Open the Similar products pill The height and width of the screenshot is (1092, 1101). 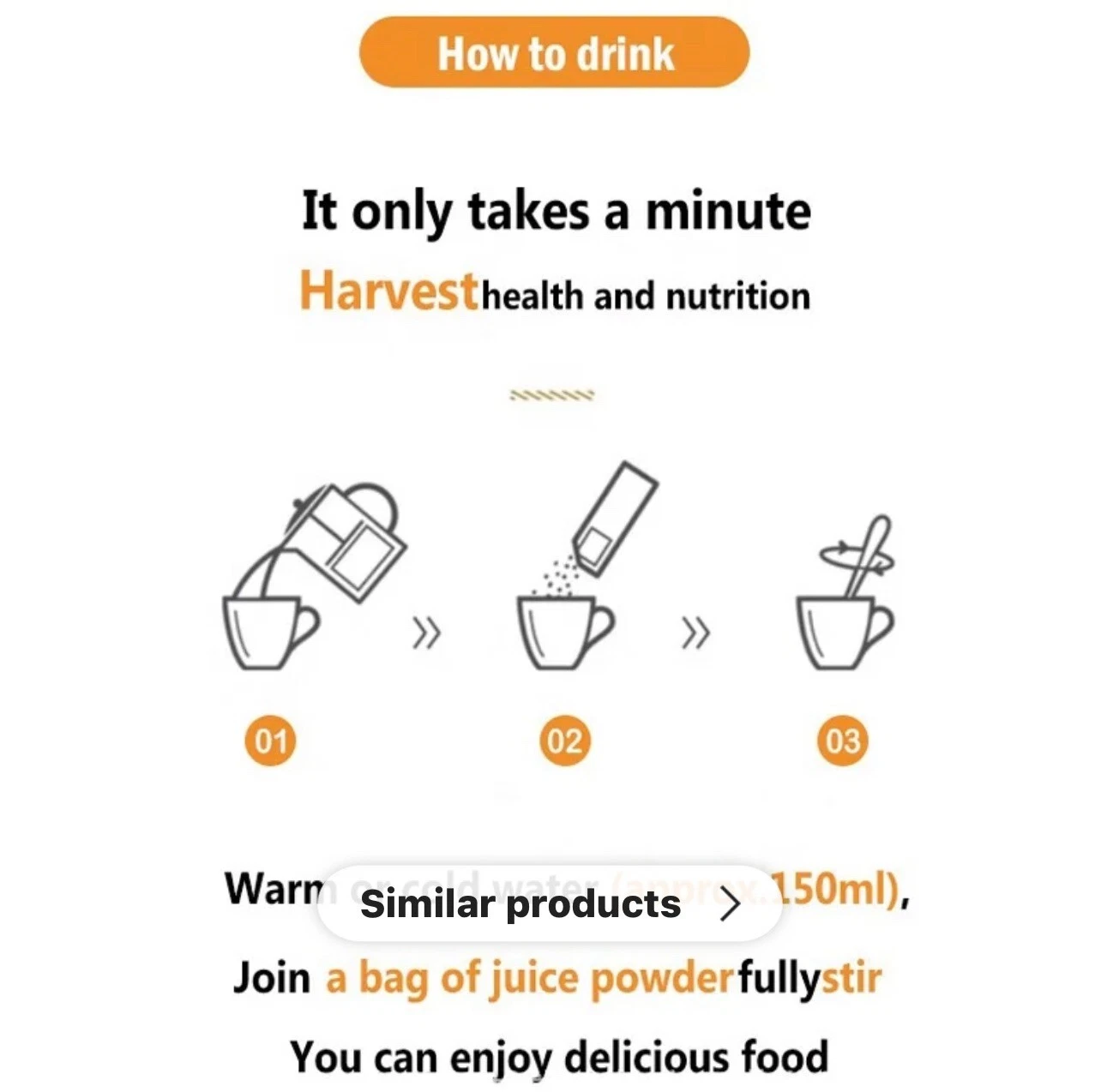click(549, 904)
